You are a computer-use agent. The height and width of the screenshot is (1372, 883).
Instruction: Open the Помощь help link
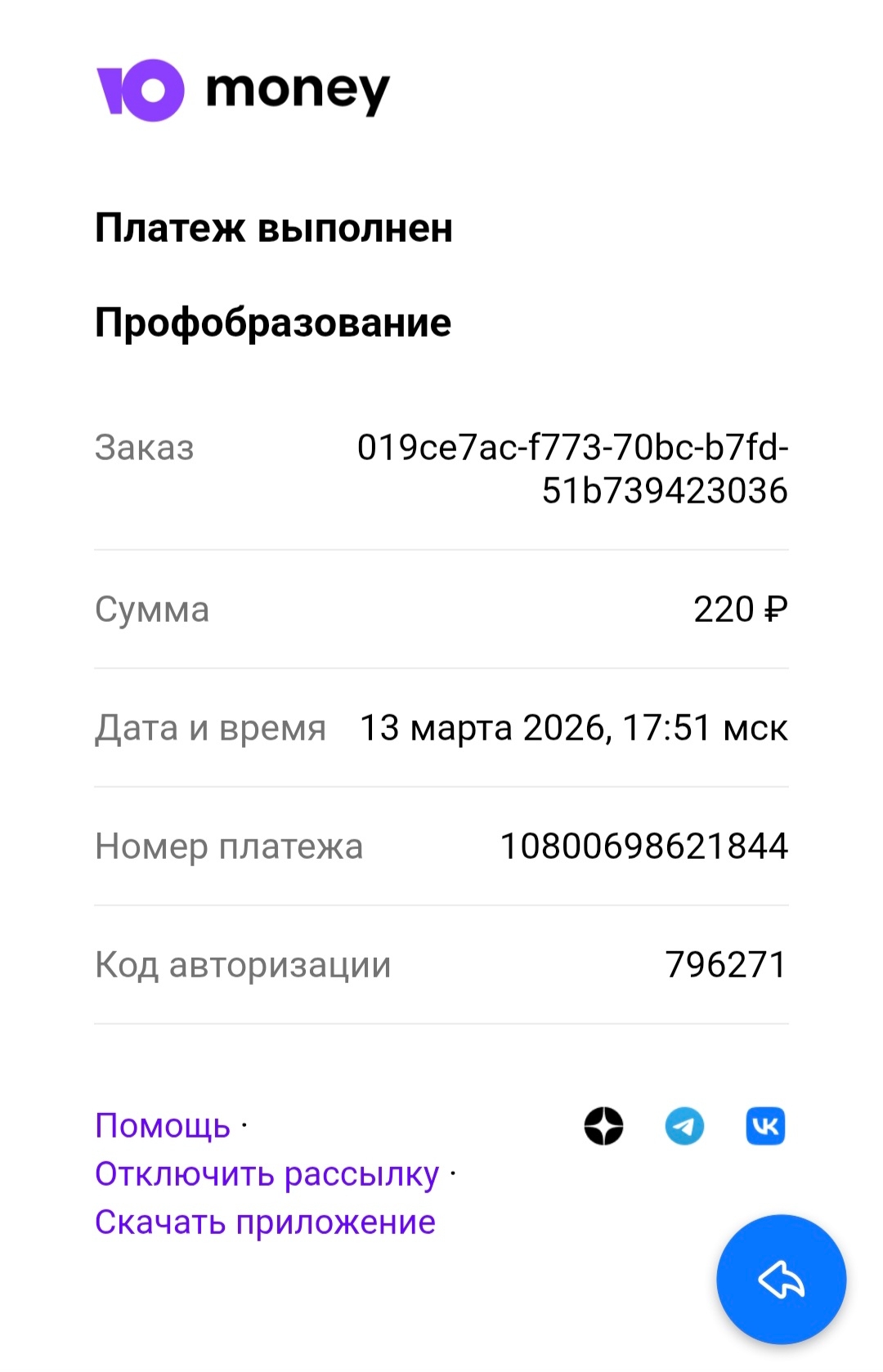click(x=163, y=1126)
